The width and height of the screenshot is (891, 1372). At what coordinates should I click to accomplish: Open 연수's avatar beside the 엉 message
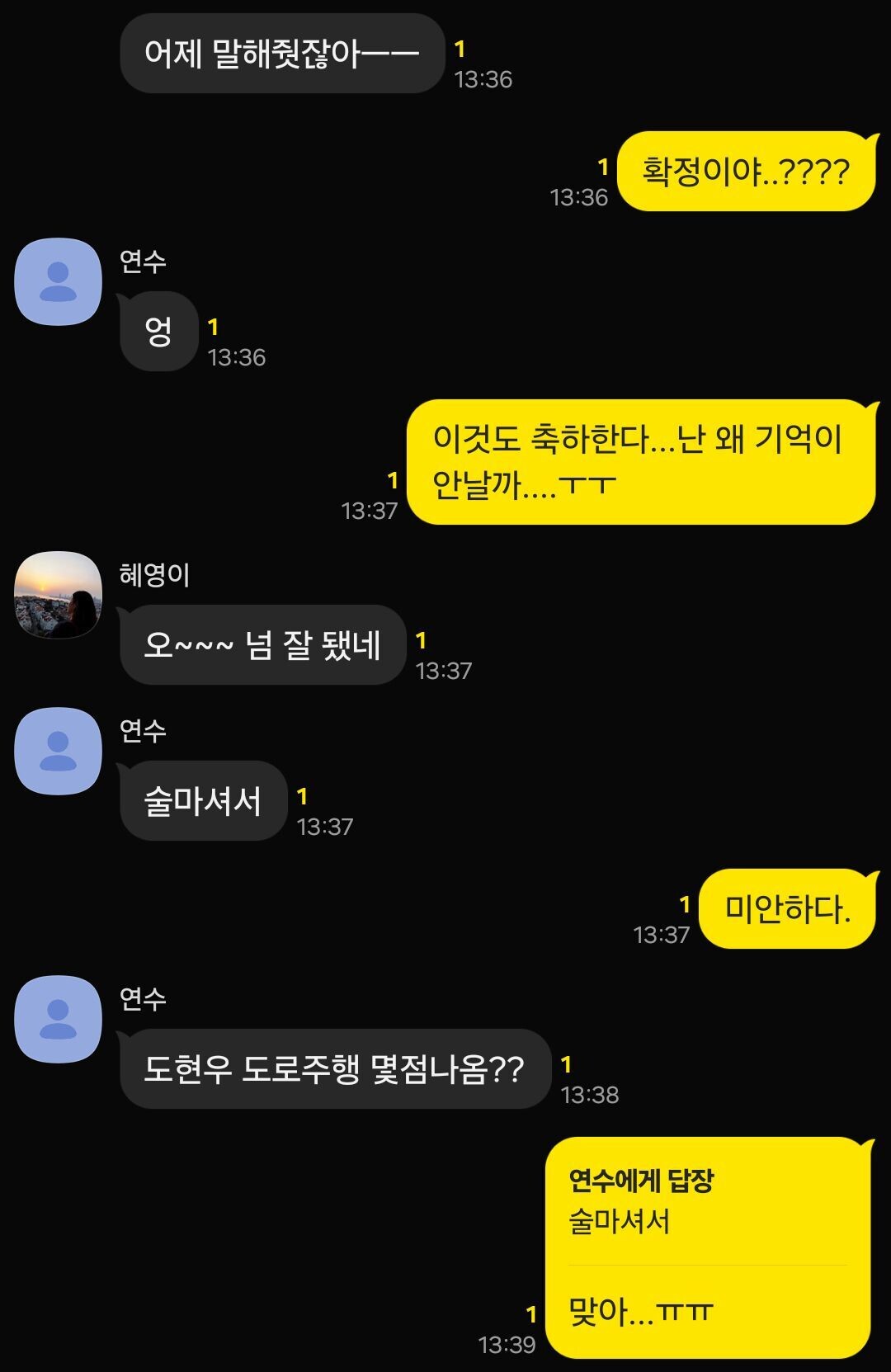point(58,282)
